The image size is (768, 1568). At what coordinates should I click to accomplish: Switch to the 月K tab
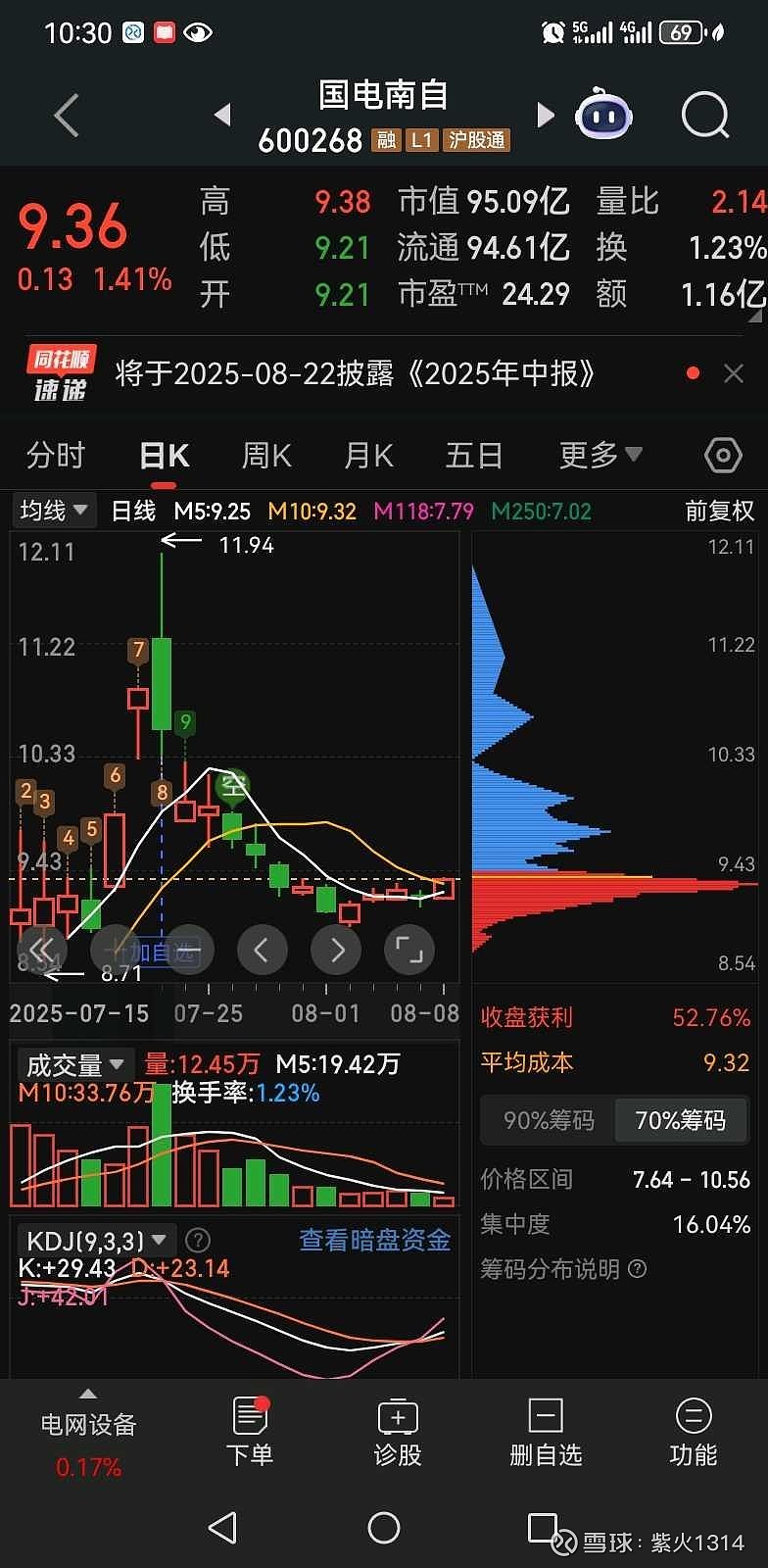[x=368, y=456]
